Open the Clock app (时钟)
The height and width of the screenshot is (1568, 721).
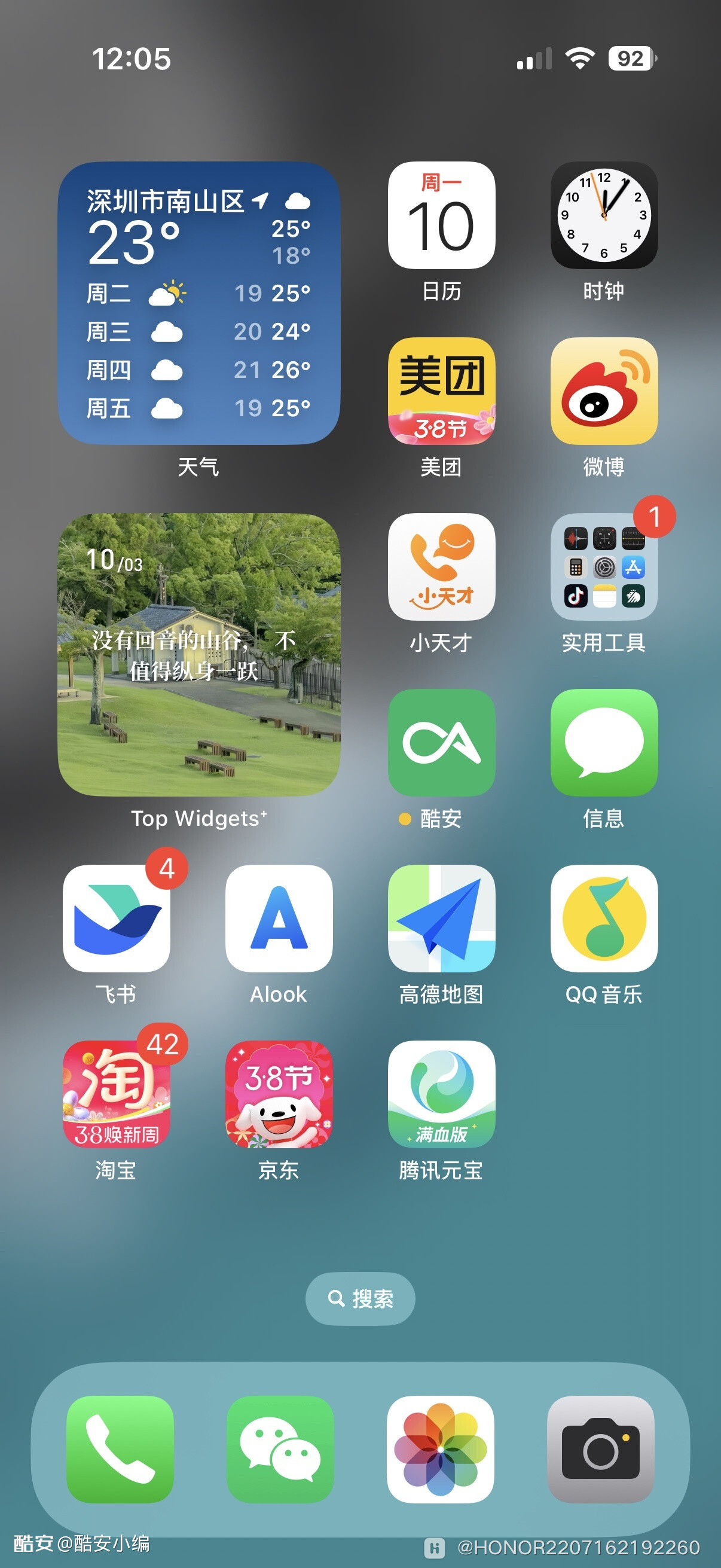pos(604,215)
